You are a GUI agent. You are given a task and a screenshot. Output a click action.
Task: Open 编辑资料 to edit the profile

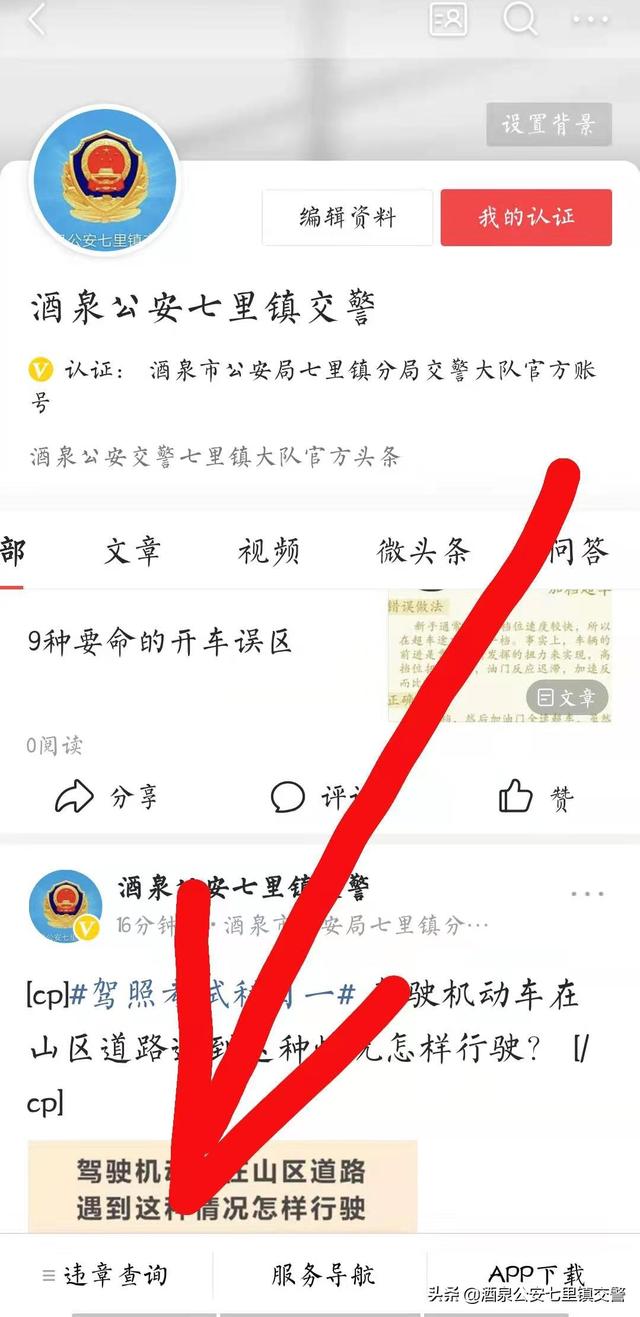point(347,217)
